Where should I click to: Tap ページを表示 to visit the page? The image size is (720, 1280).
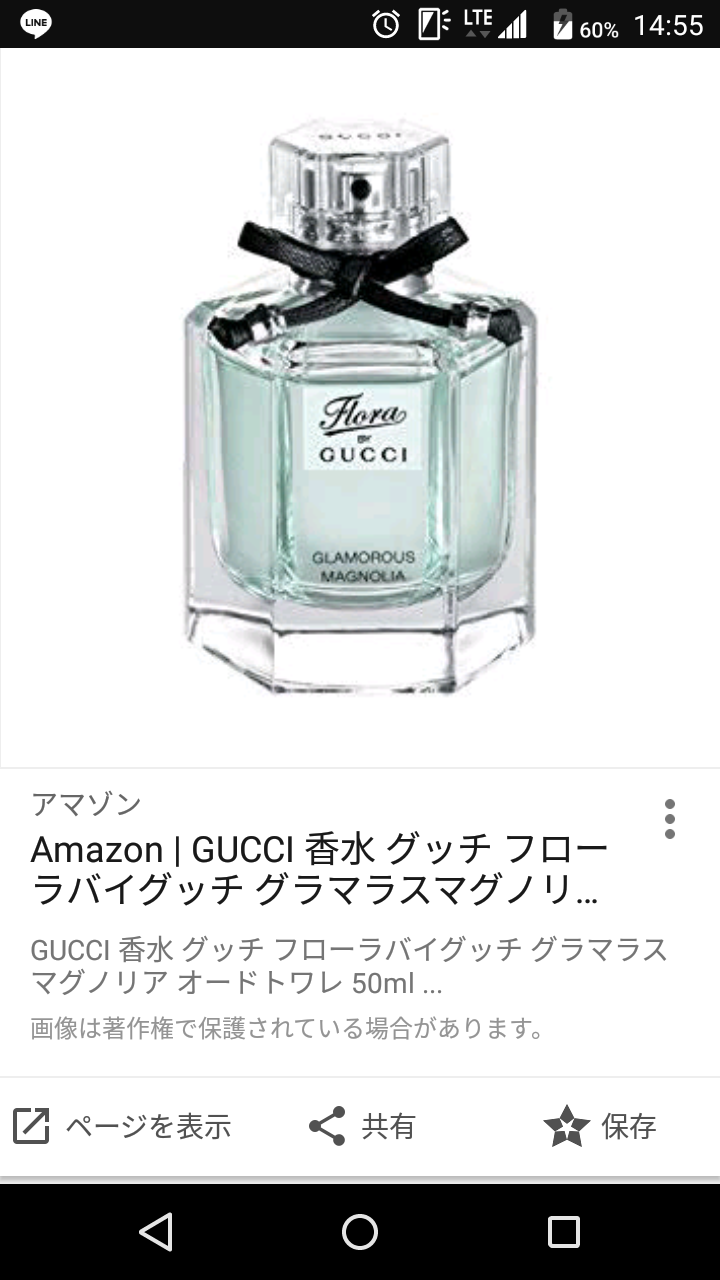[122, 1126]
